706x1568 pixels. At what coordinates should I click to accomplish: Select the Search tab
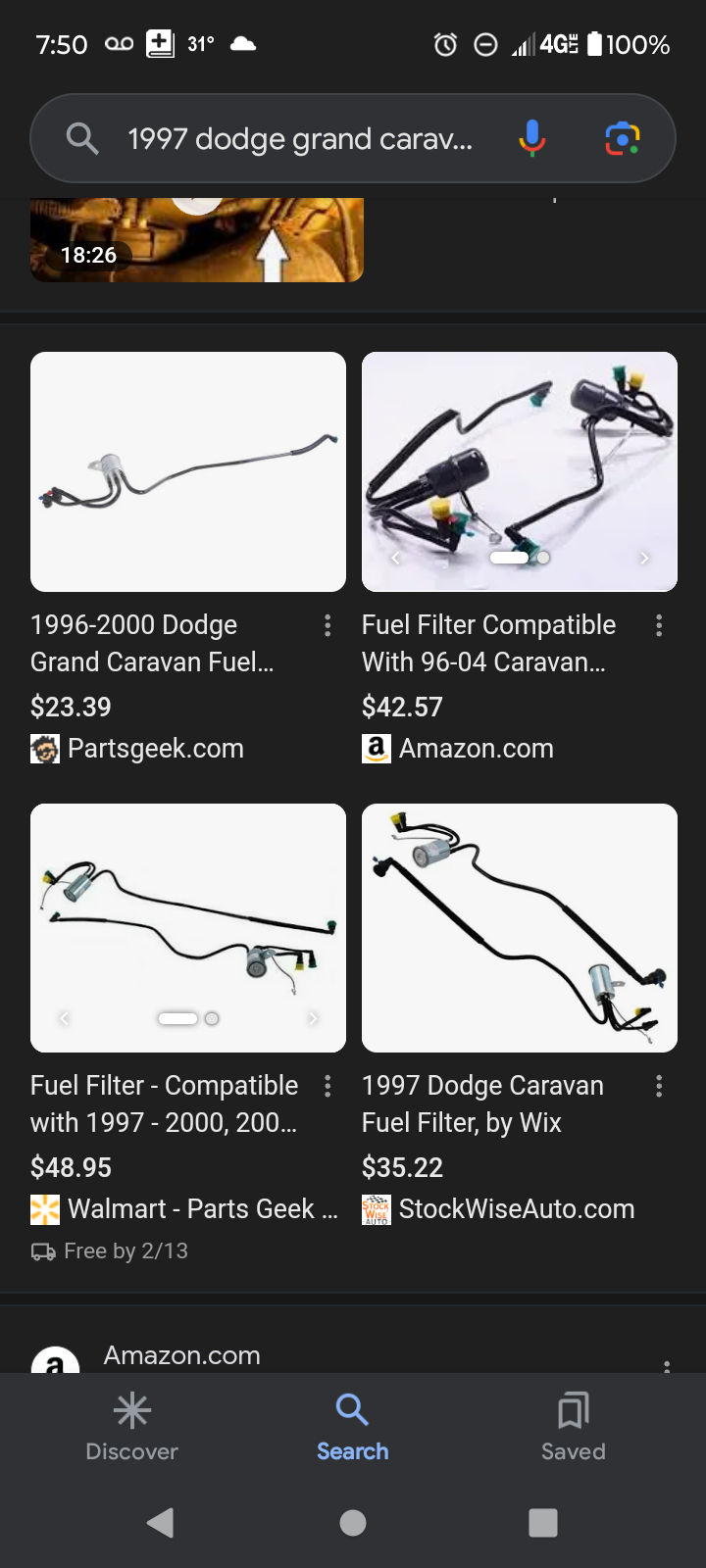point(352,1428)
